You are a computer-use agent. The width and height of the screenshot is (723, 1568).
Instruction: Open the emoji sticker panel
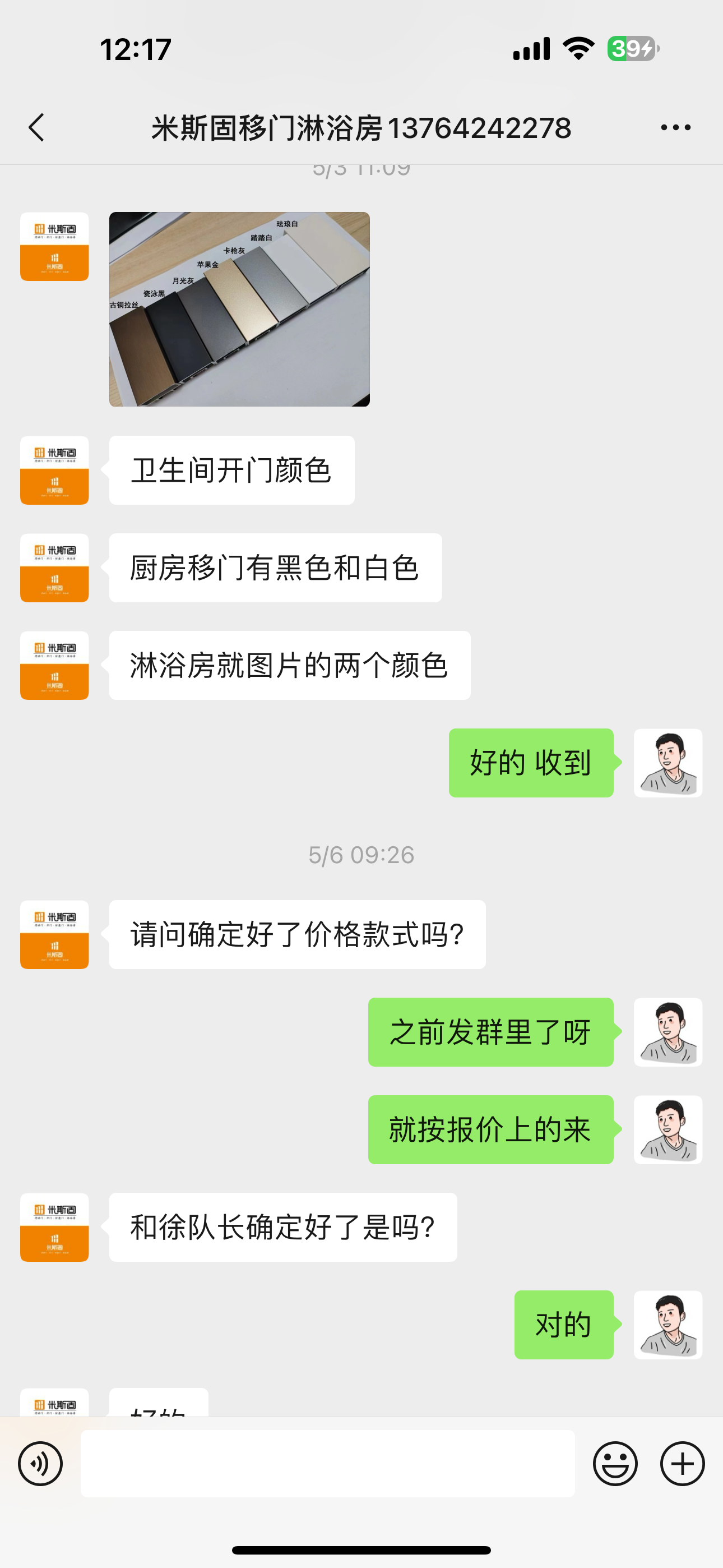(615, 1463)
